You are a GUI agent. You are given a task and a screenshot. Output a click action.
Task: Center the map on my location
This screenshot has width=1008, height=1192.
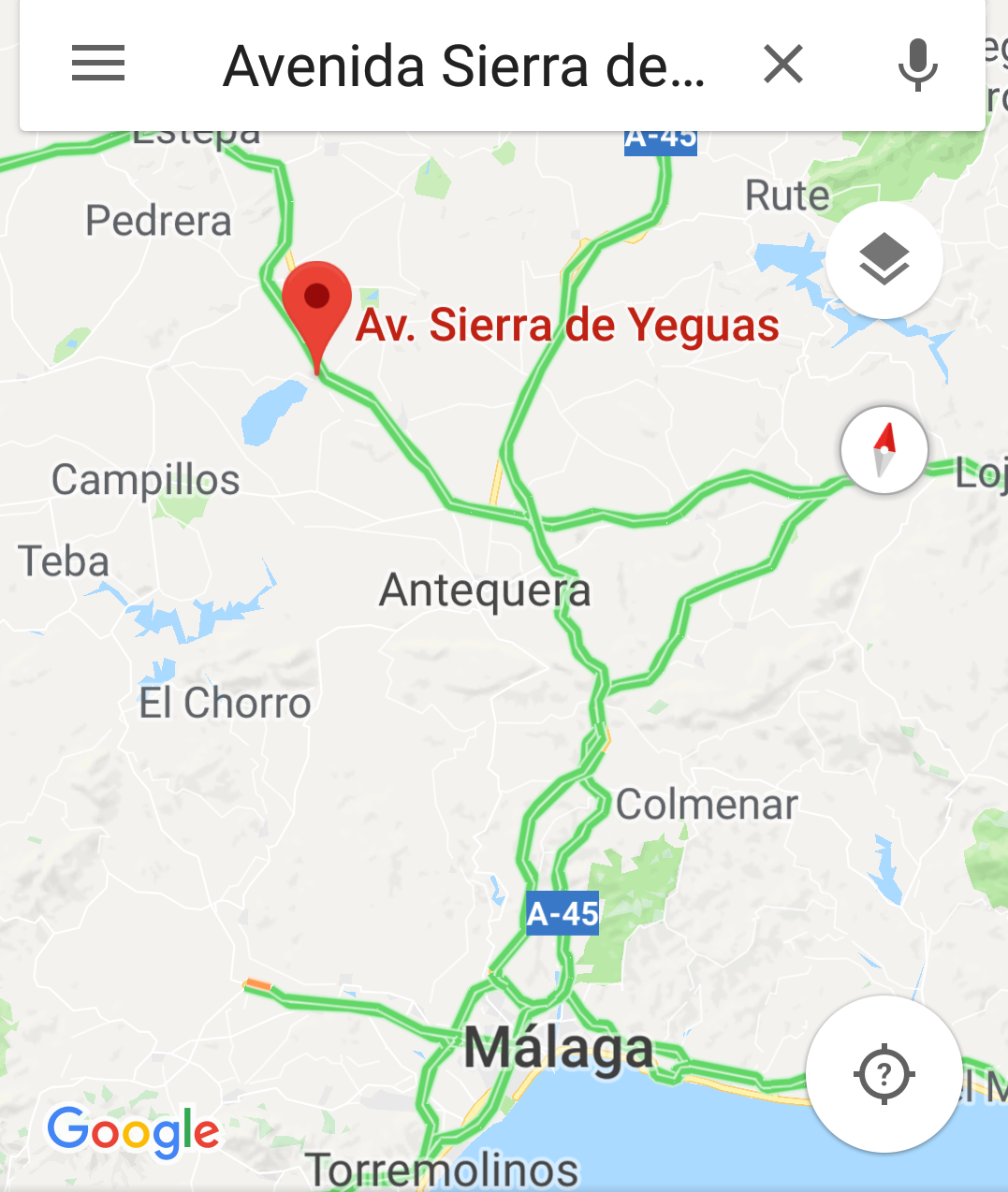884,1074
